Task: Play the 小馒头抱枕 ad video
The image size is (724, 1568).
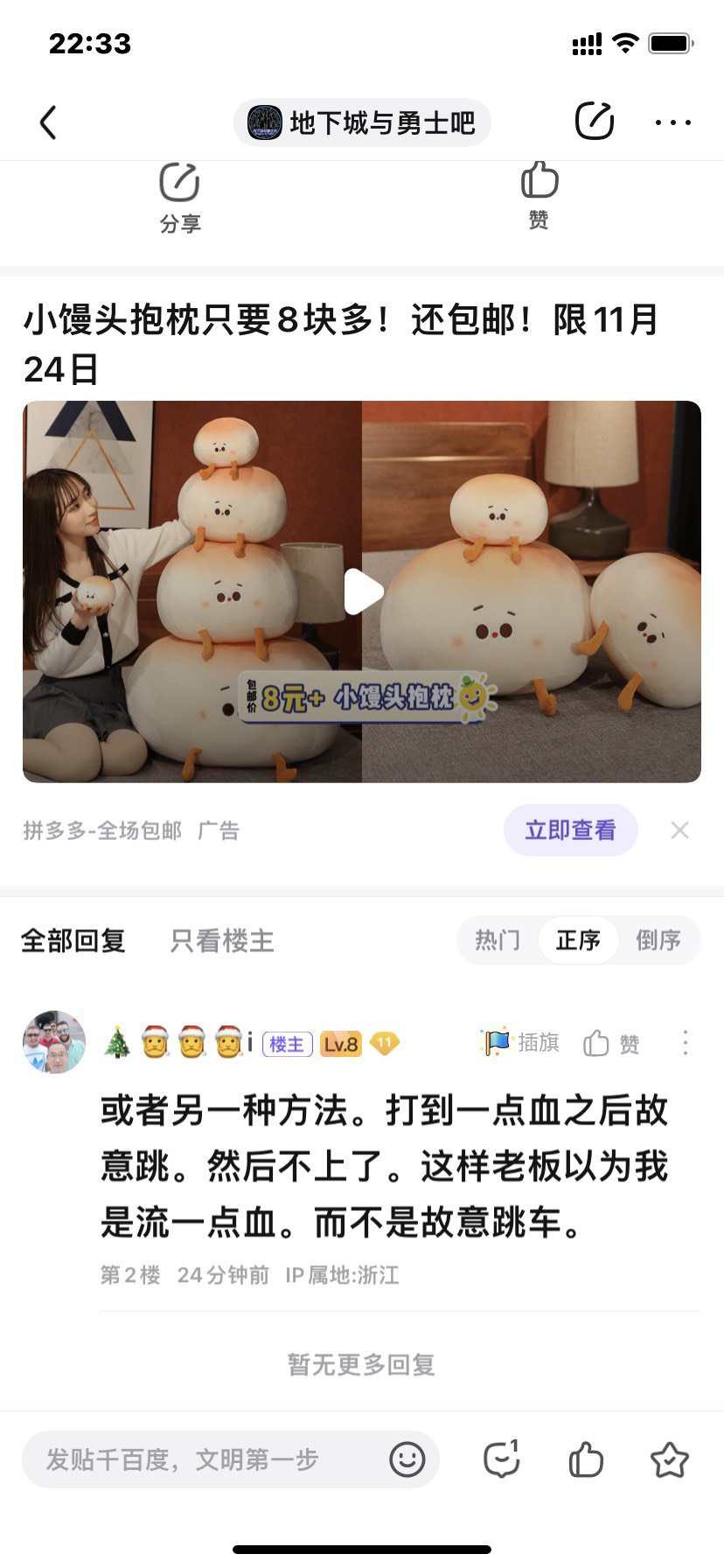Action: [362, 590]
